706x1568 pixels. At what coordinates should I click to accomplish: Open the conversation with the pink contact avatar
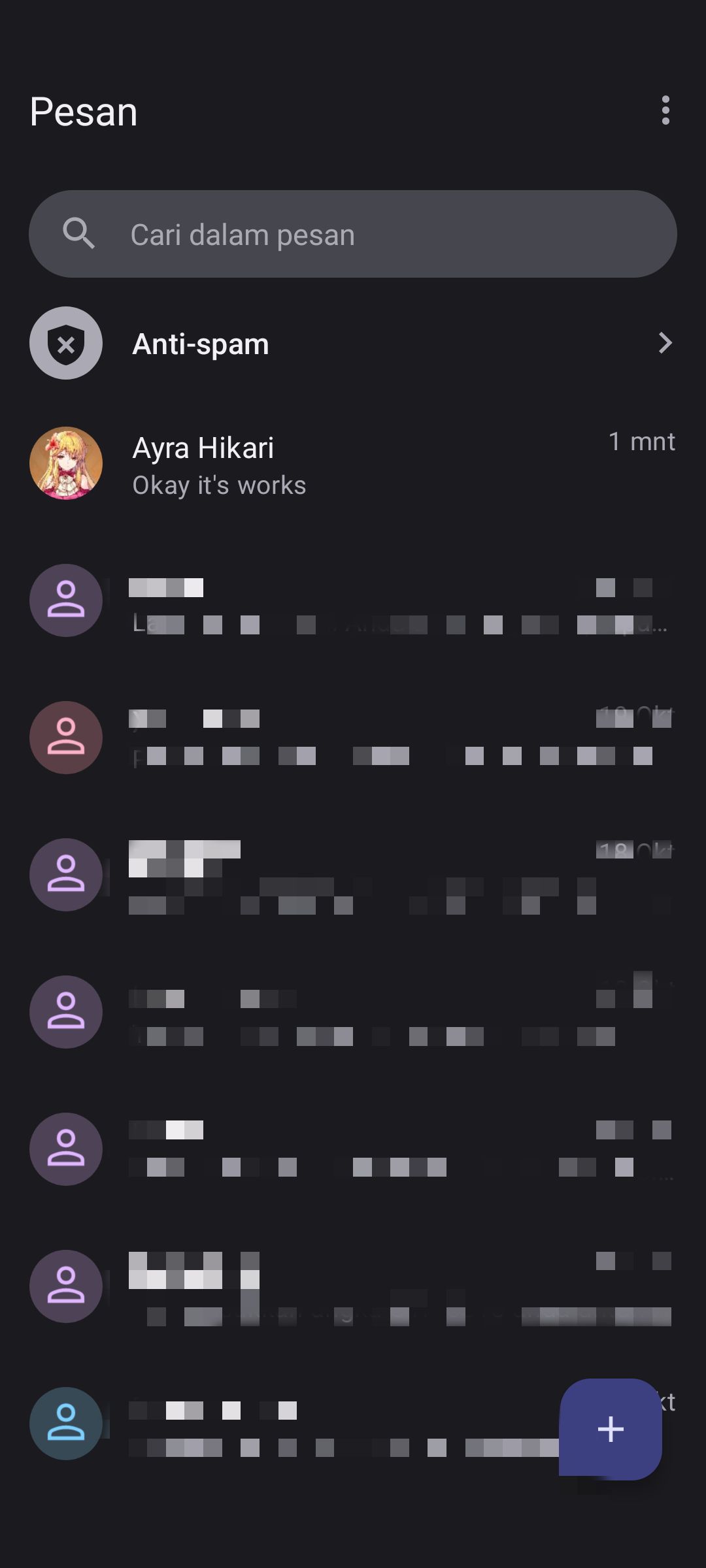tap(353, 738)
